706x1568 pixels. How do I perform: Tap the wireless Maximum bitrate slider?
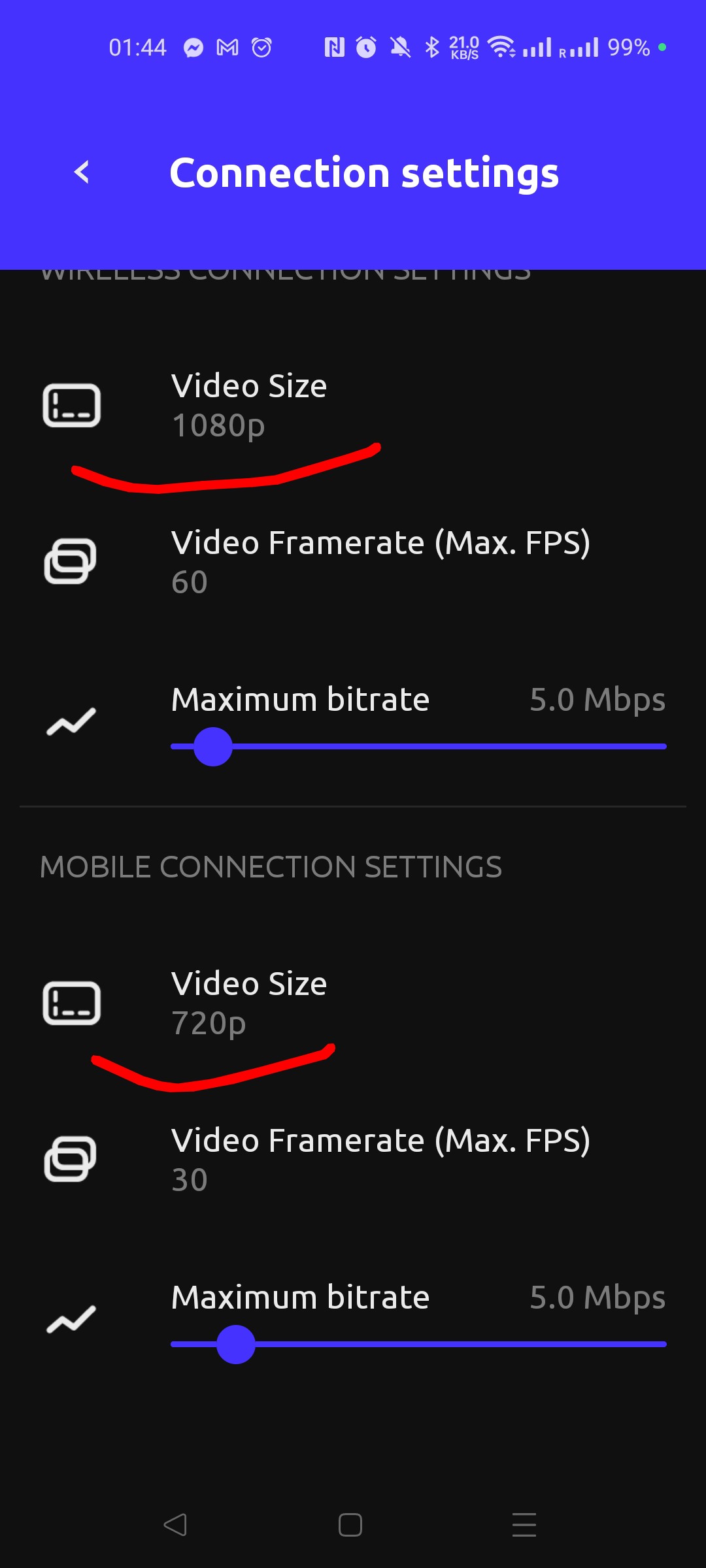click(418, 746)
